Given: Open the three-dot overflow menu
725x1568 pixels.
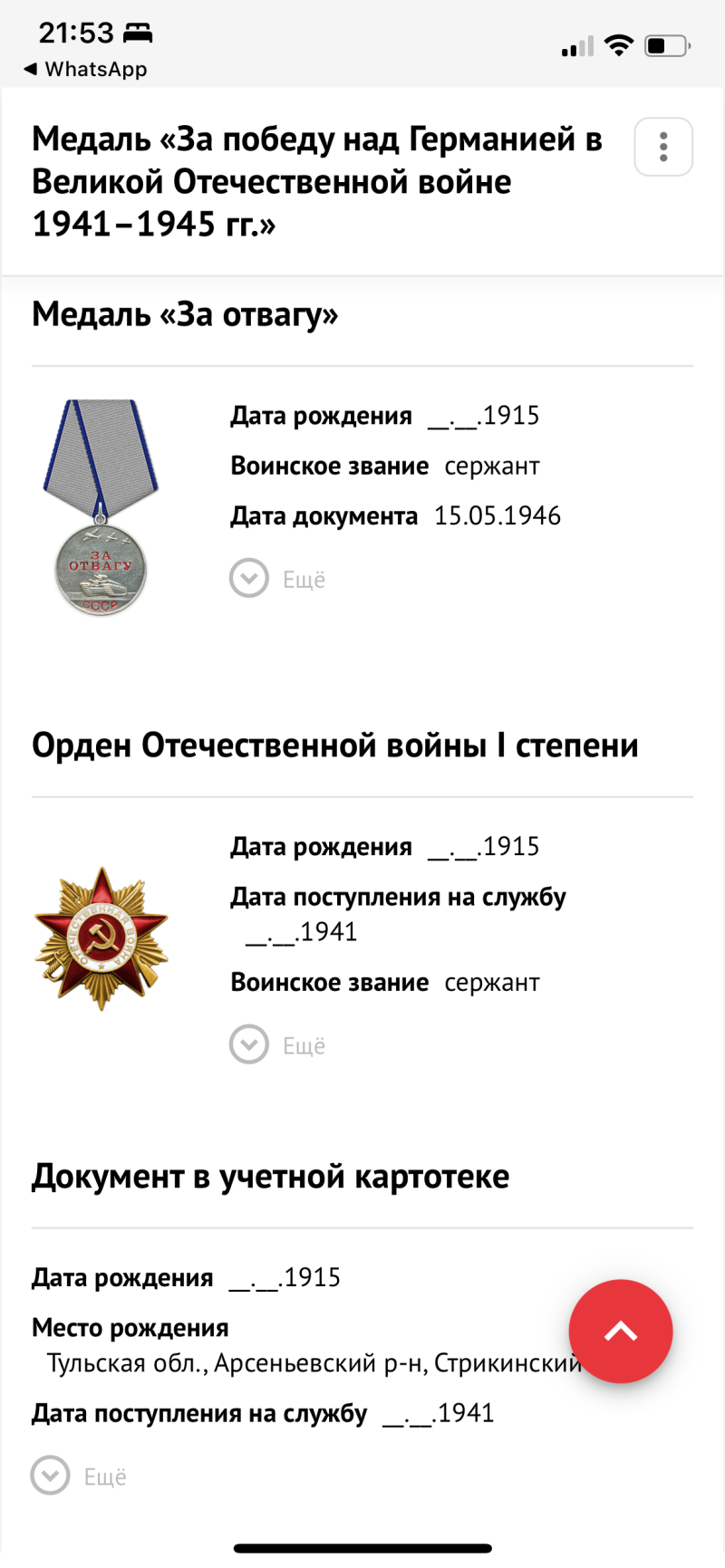Looking at the screenshot, I should point(663,147).
